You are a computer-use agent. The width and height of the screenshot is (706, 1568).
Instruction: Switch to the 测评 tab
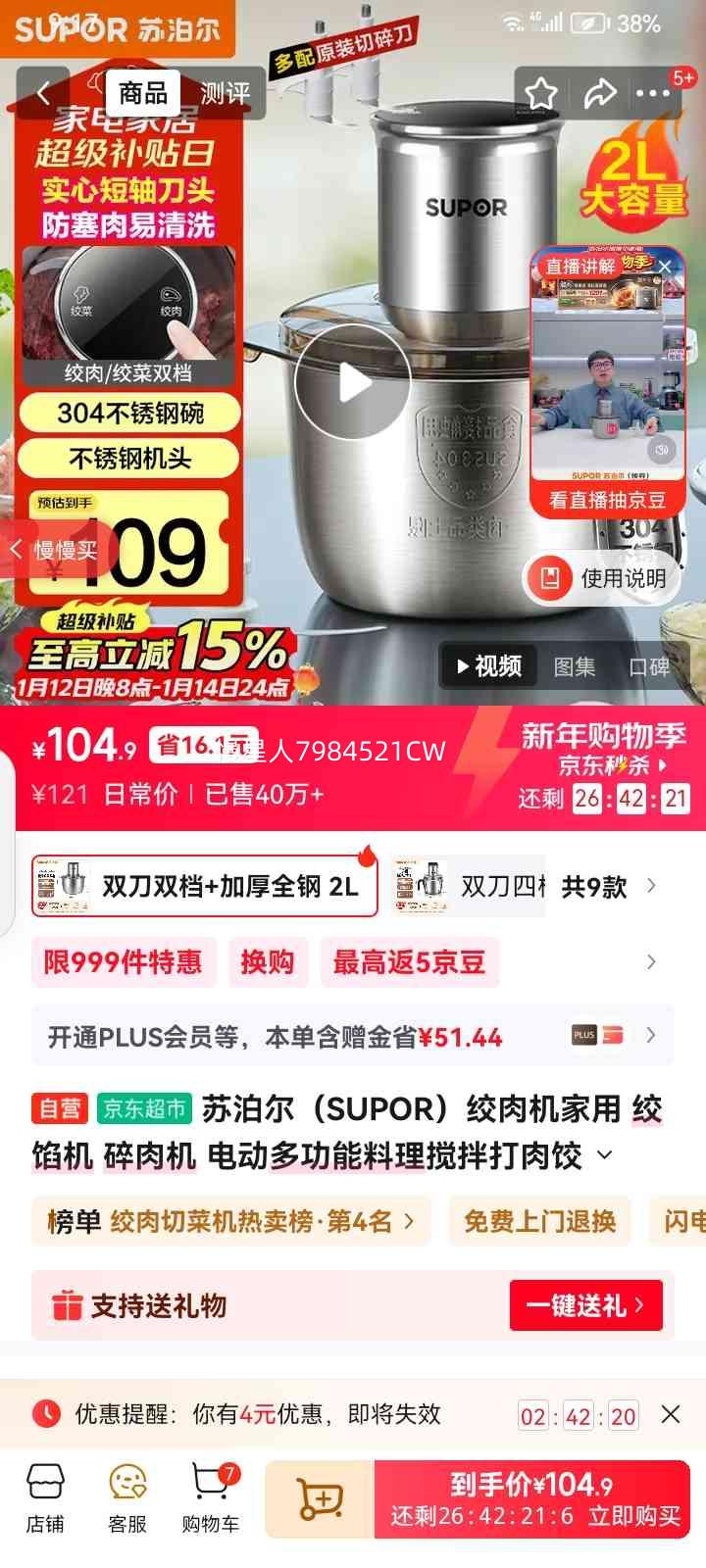[x=227, y=91]
